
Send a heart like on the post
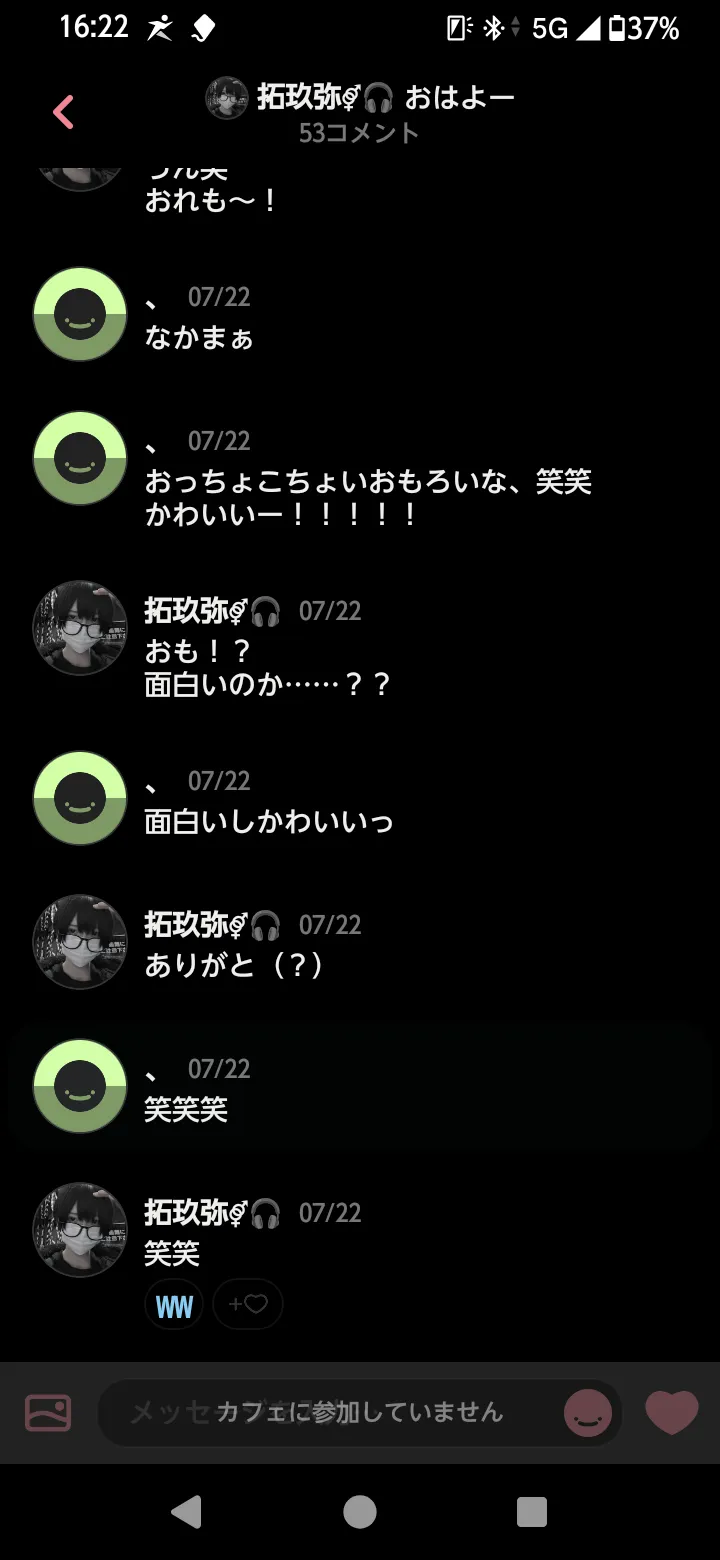click(671, 1413)
